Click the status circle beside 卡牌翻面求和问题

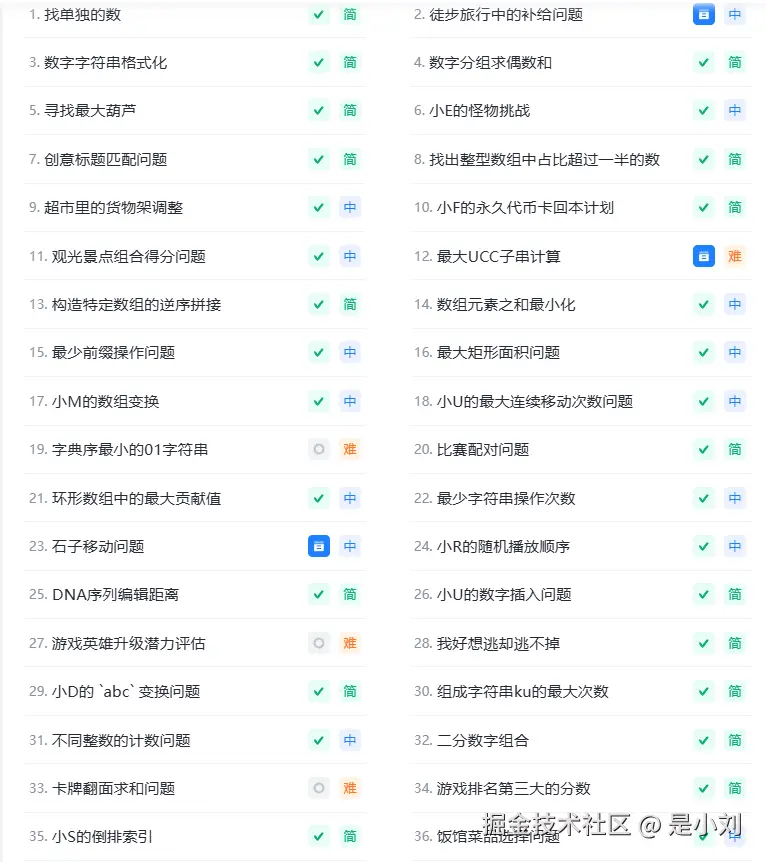(x=318, y=787)
